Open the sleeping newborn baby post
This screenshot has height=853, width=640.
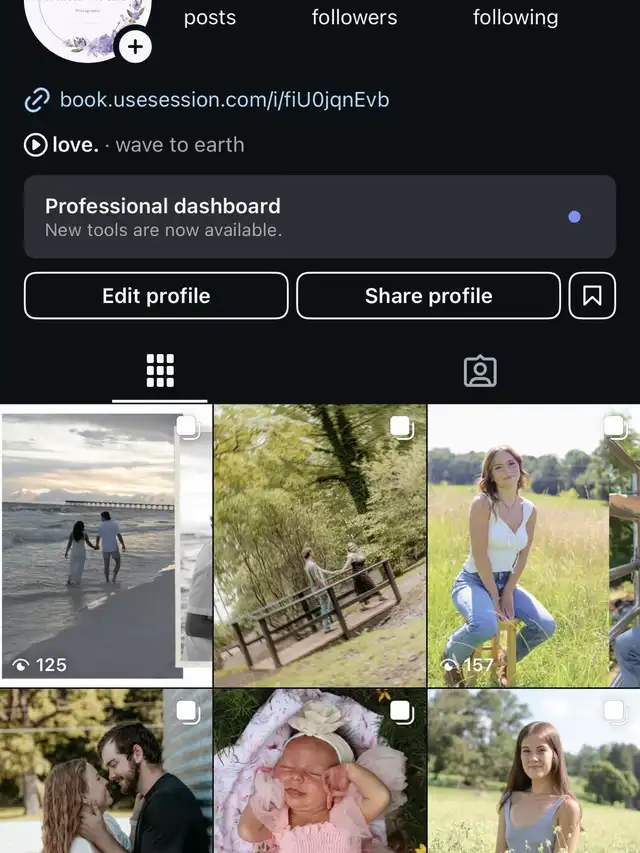pos(320,770)
